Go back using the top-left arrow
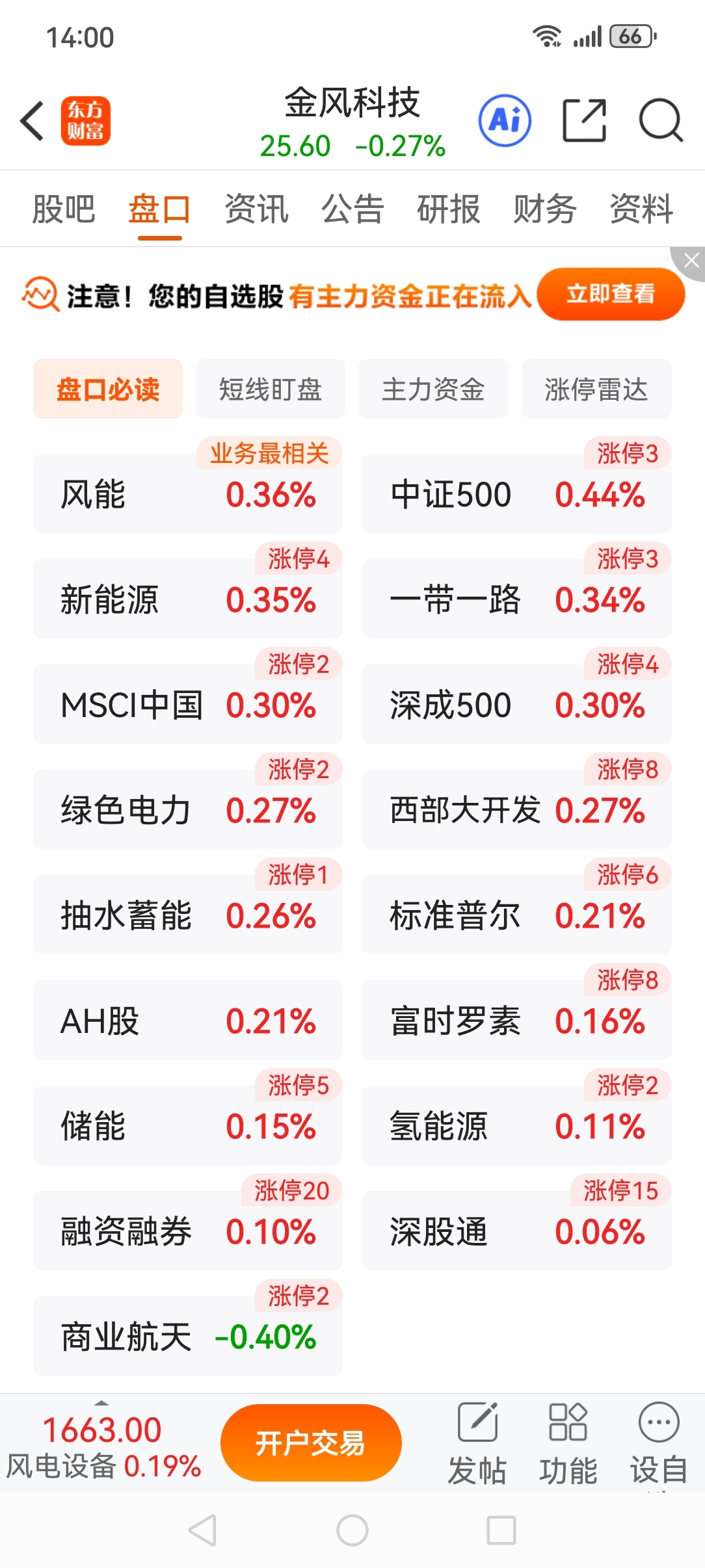The width and height of the screenshot is (705, 1568). click(x=33, y=121)
